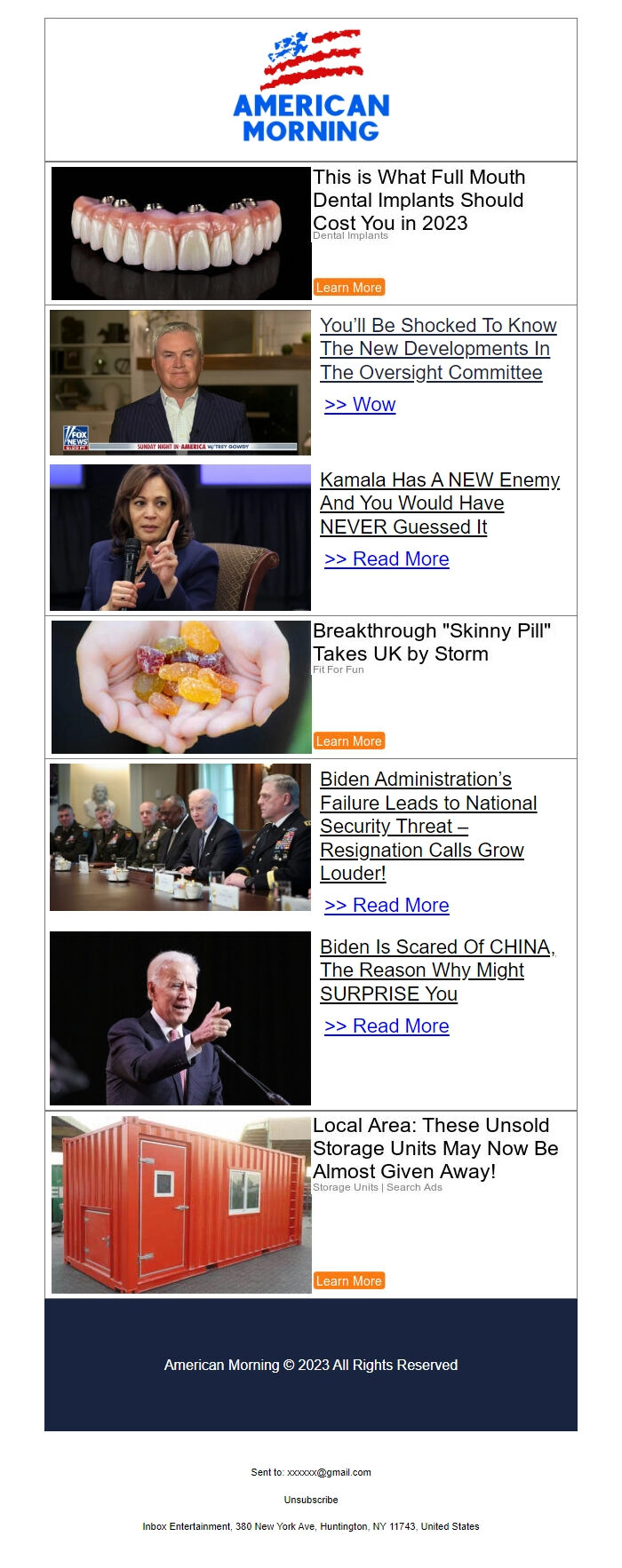The height and width of the screenshot is (1568, 622).
Task: Open the Kamala NEW Enemy headline
Action: 439,503
